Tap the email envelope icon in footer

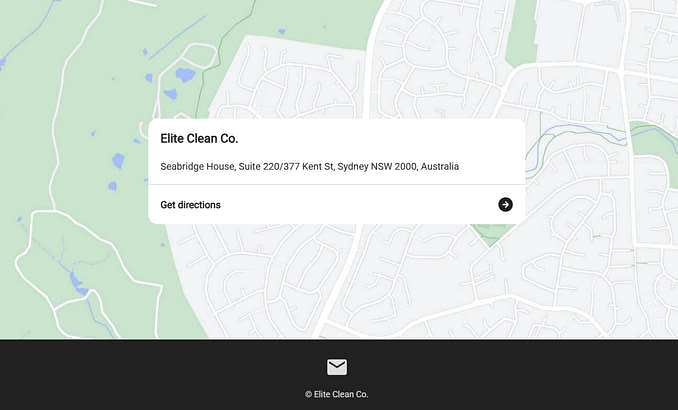click(337, 367)
